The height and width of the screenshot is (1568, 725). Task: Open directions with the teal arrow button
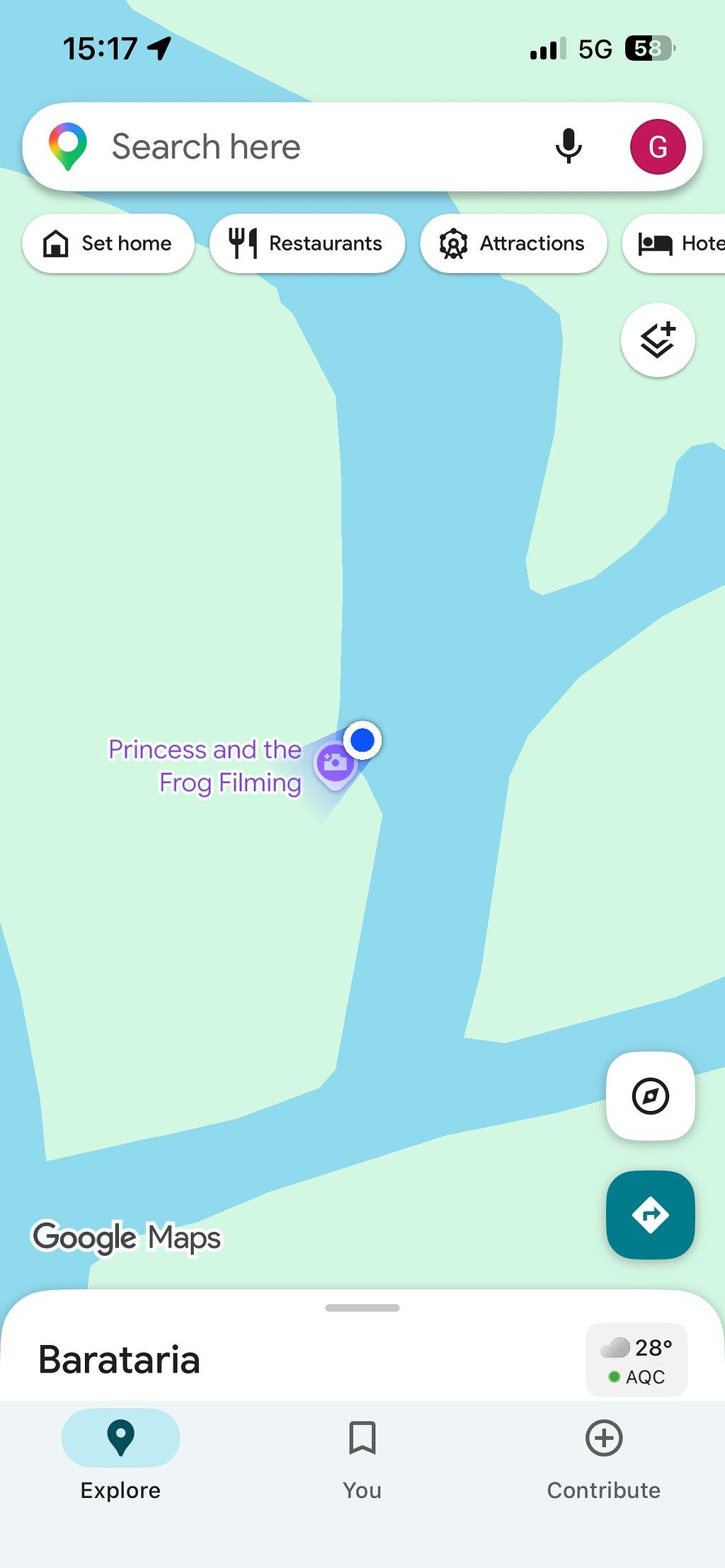click(x=651, y=1215)
